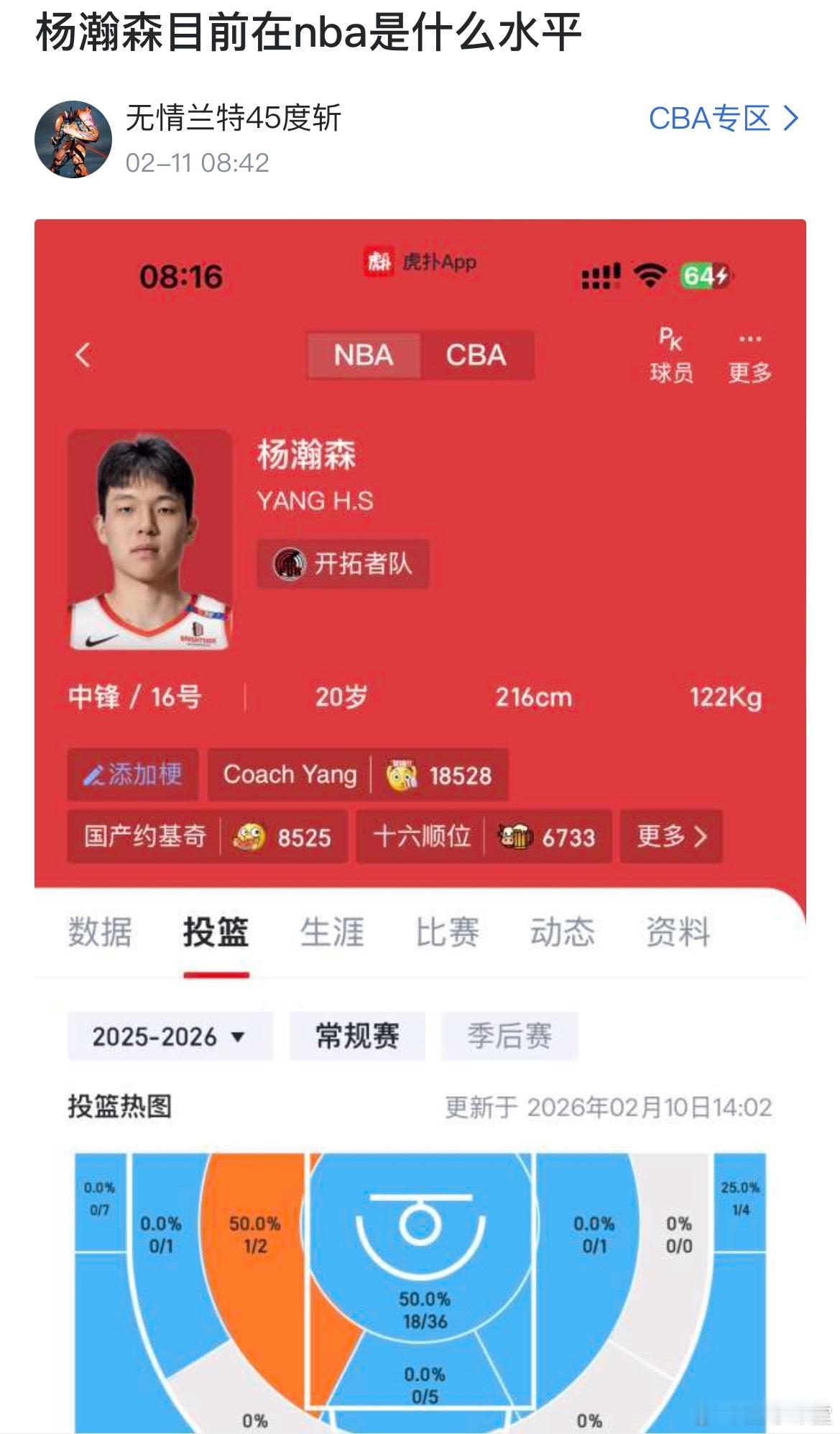Switch to 季后赛 playoffs view
Image resolution: width=840 pixels, height=1434 pixels.
(509, 1034)
